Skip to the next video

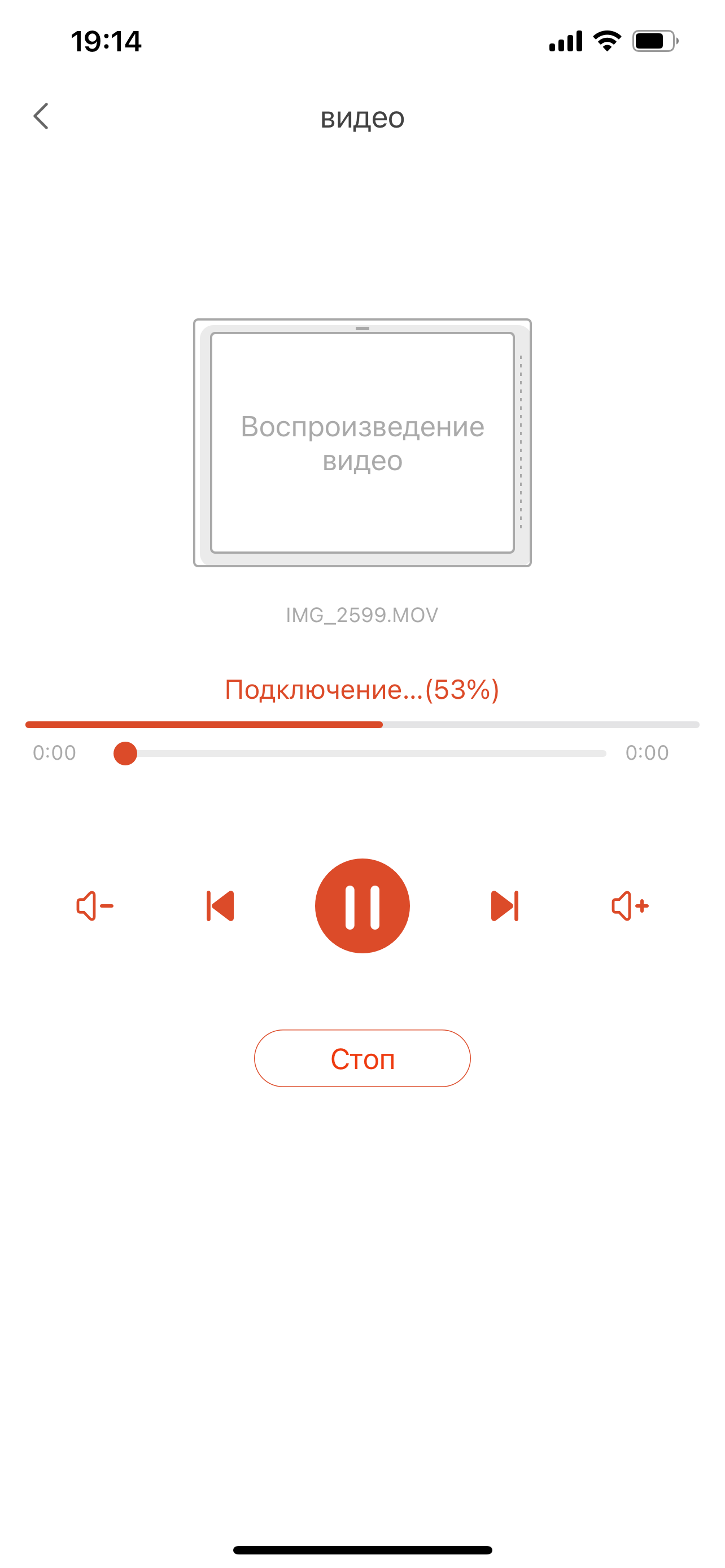504,906
